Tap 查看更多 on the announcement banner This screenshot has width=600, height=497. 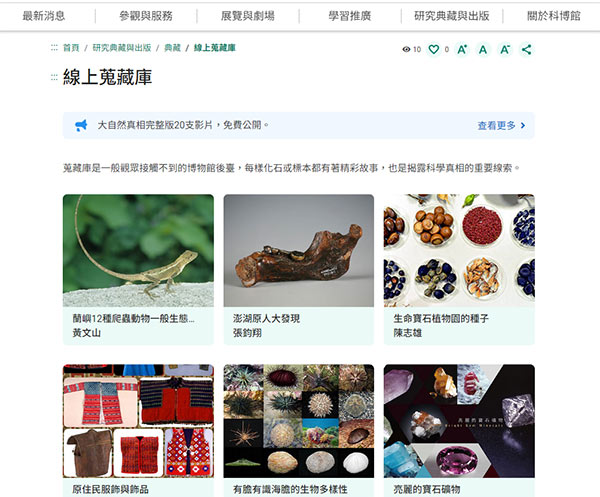500,126
